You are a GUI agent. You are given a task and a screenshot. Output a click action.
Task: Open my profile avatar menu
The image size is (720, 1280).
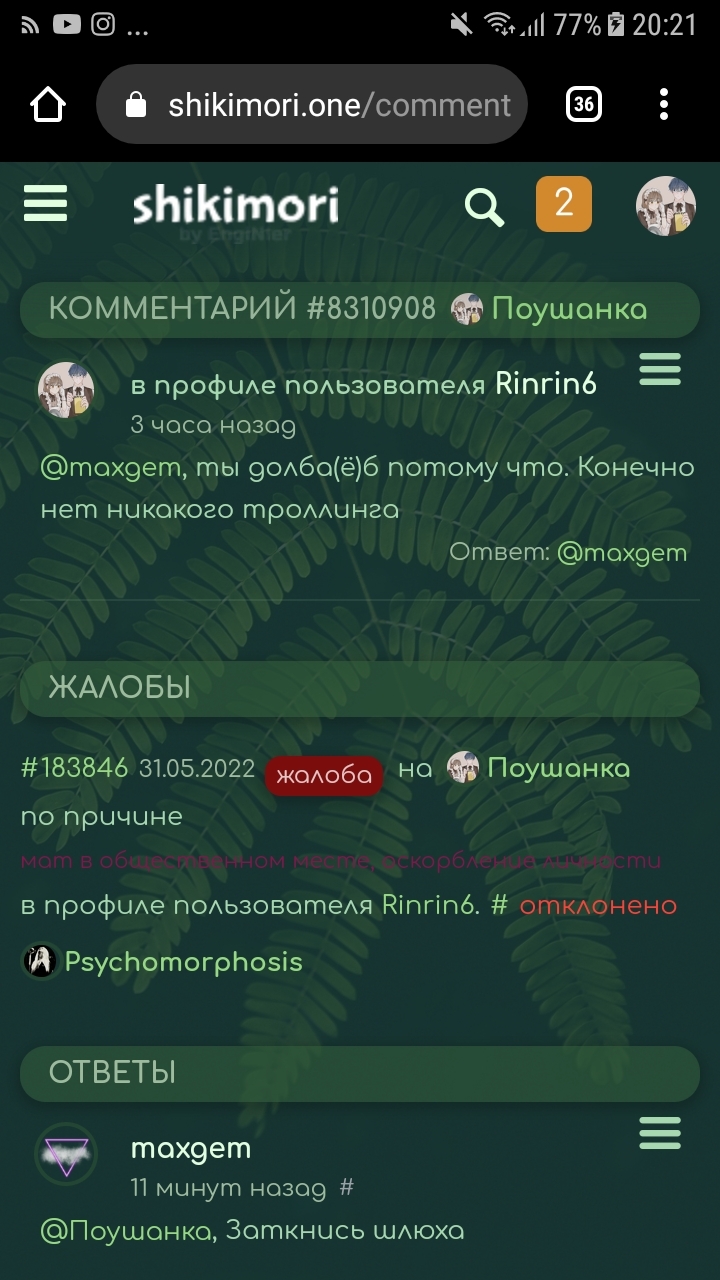665,206
